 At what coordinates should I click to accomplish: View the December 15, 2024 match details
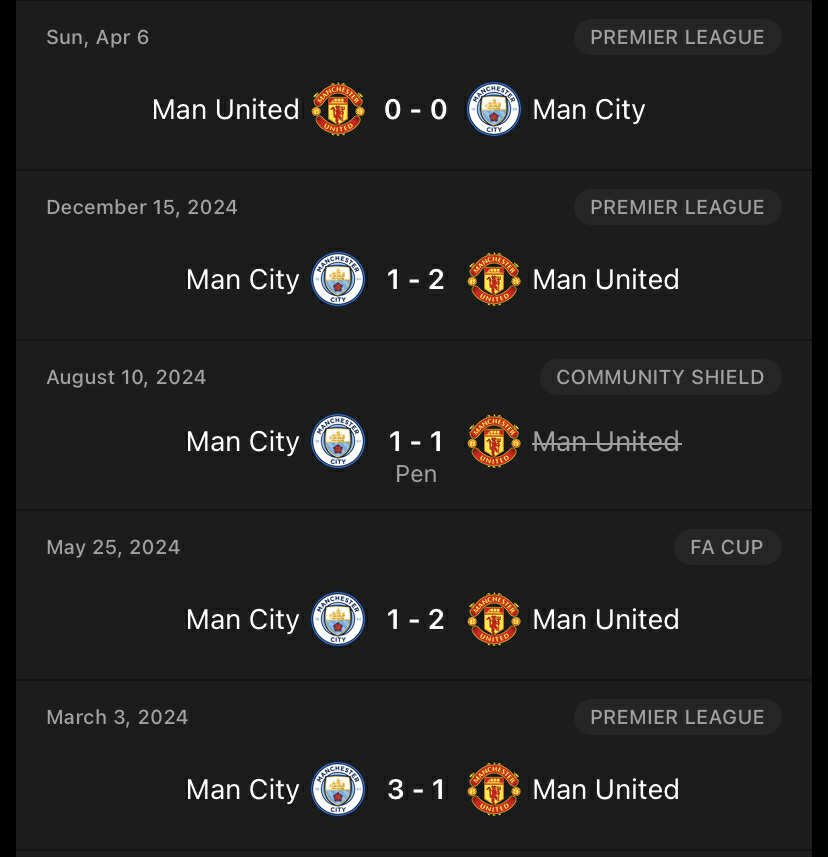(x=414, y=279)
